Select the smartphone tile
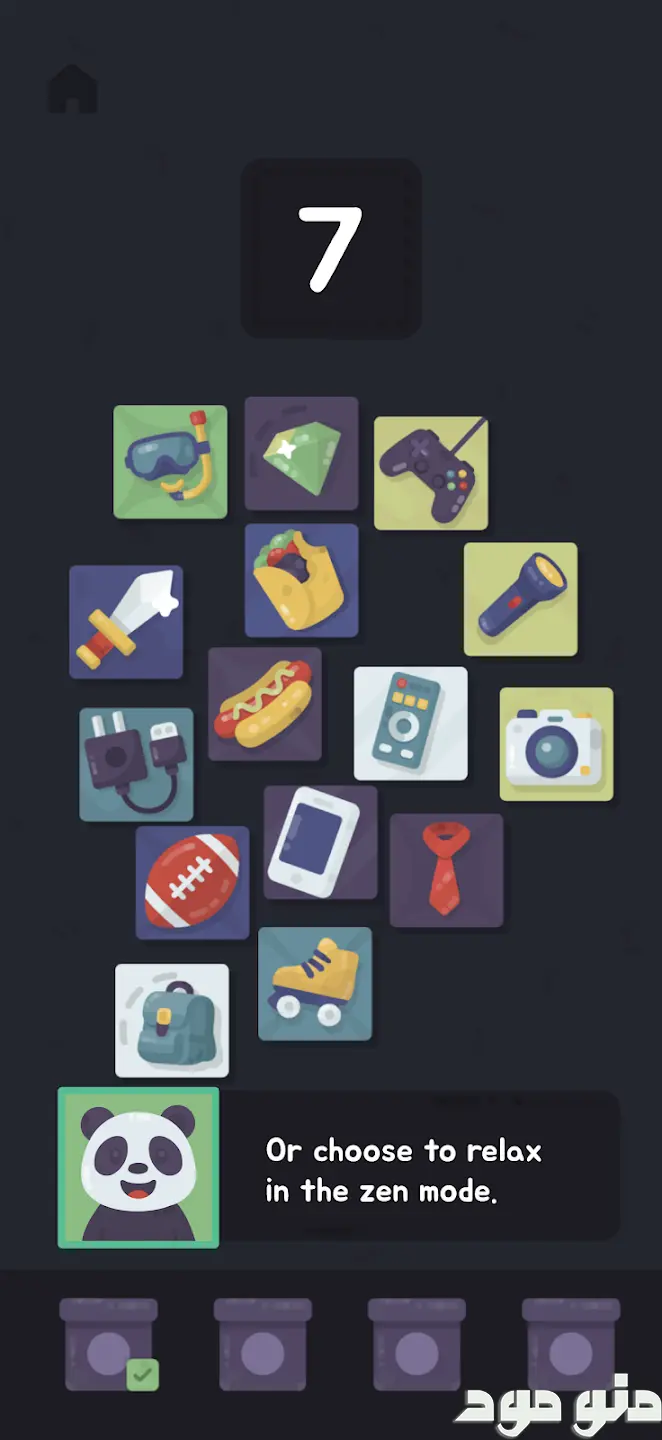Image resolution: width=662 pixels, height=1440 pixels. point(320,842)
